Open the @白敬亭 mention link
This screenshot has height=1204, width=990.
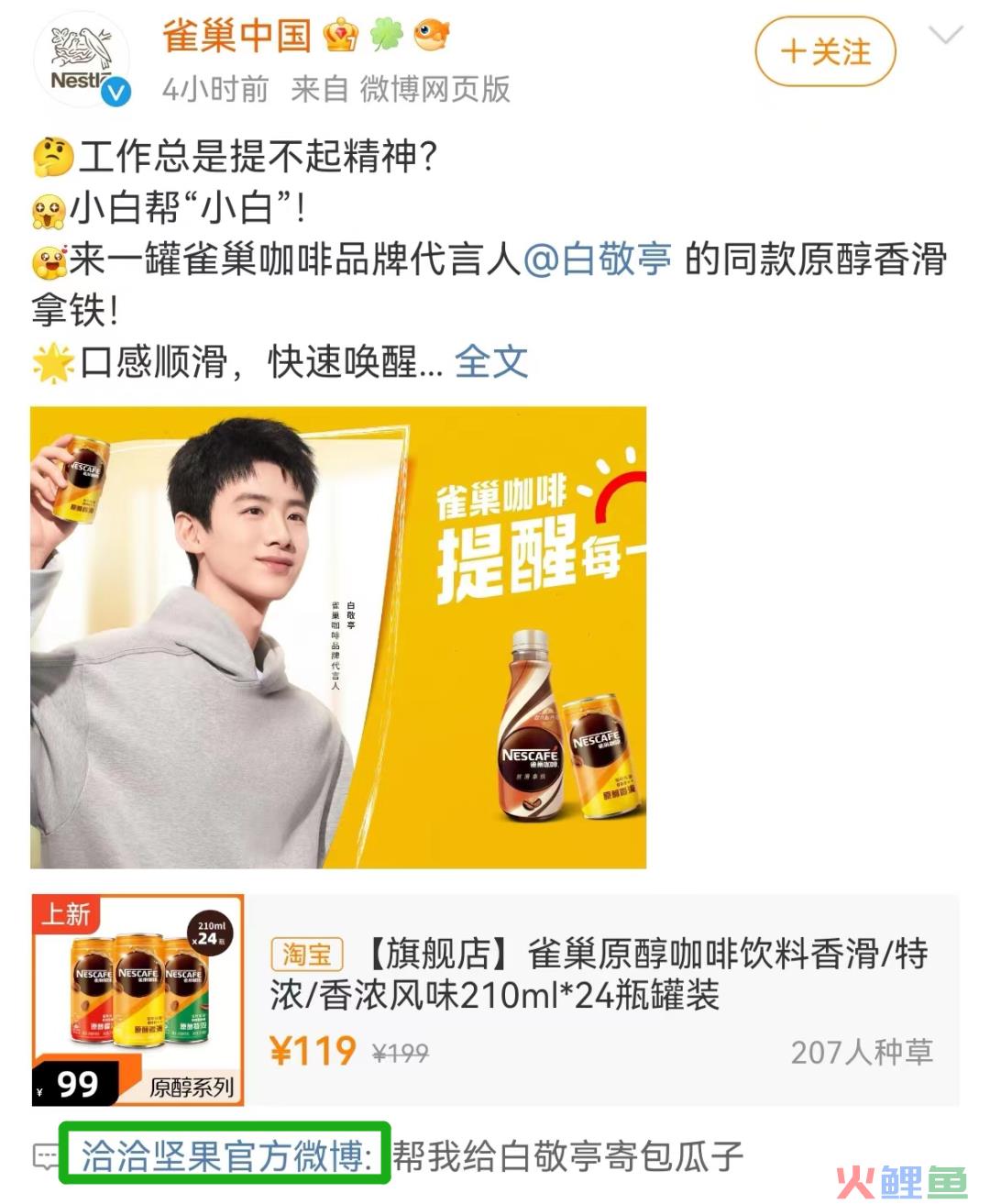click(597, 260)
